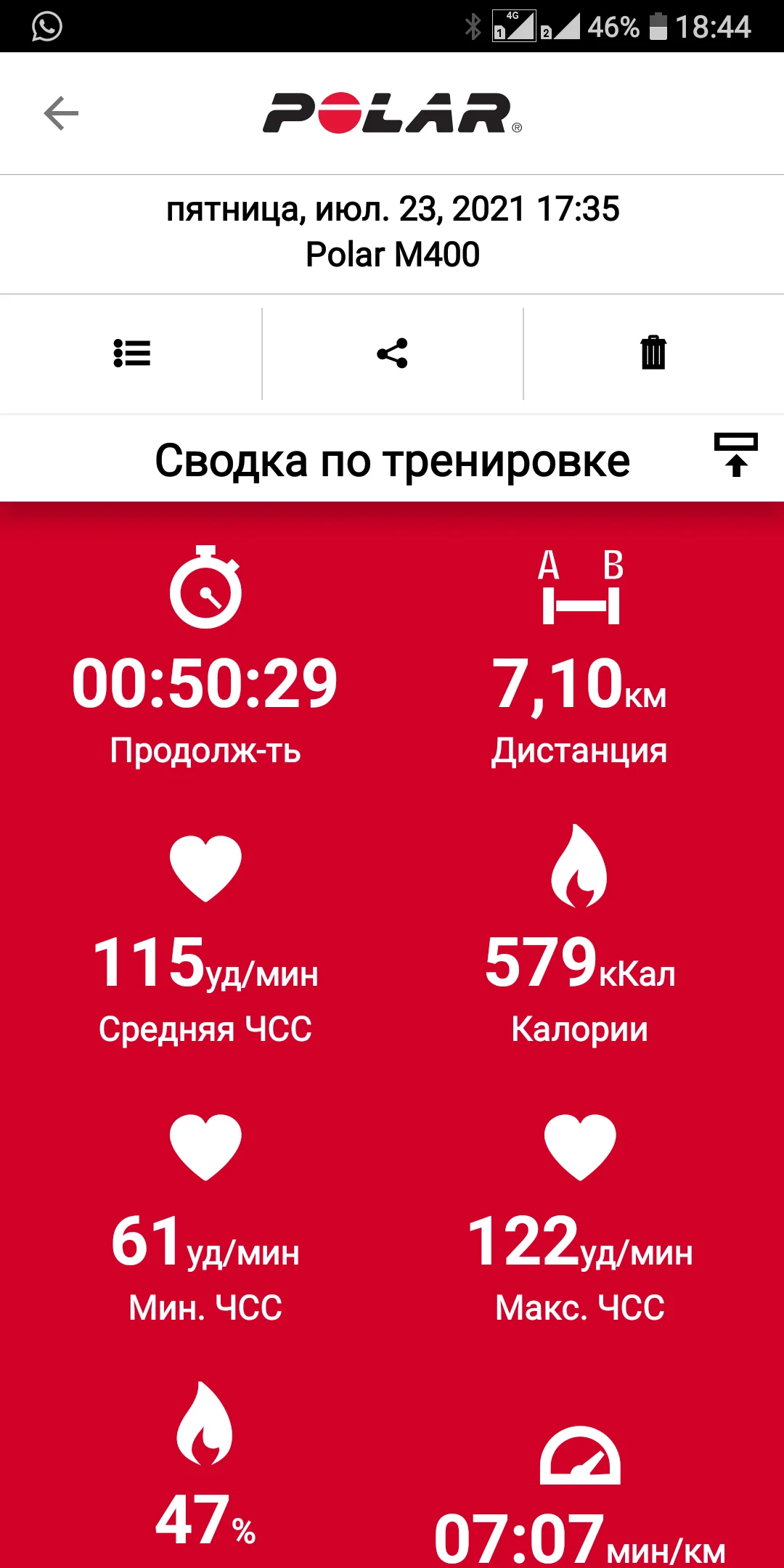Delete this training with trash icon
Viewport: 784px width, 1568px height.
[x=653, y=353]
